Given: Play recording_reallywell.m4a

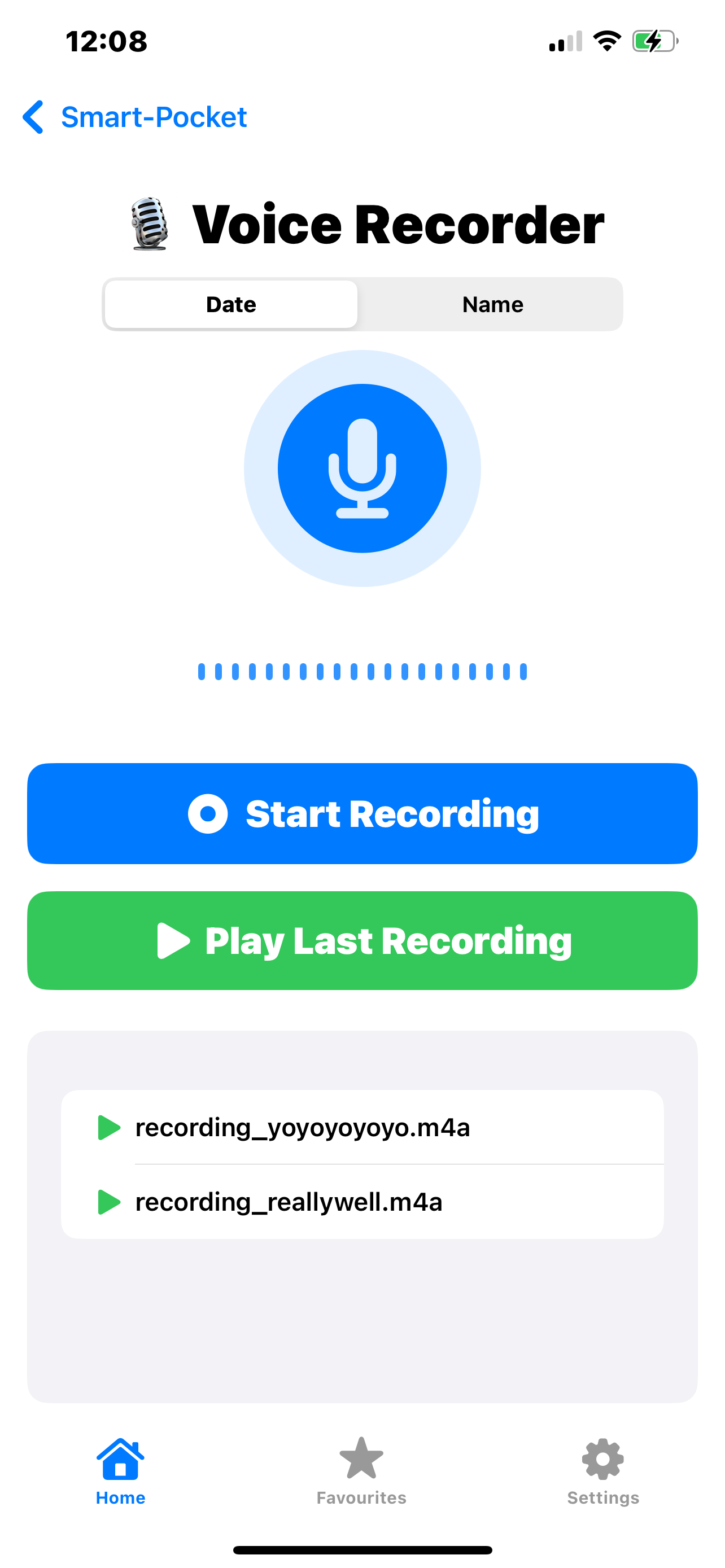Looking at the screenshot, I should (110, 1202).
